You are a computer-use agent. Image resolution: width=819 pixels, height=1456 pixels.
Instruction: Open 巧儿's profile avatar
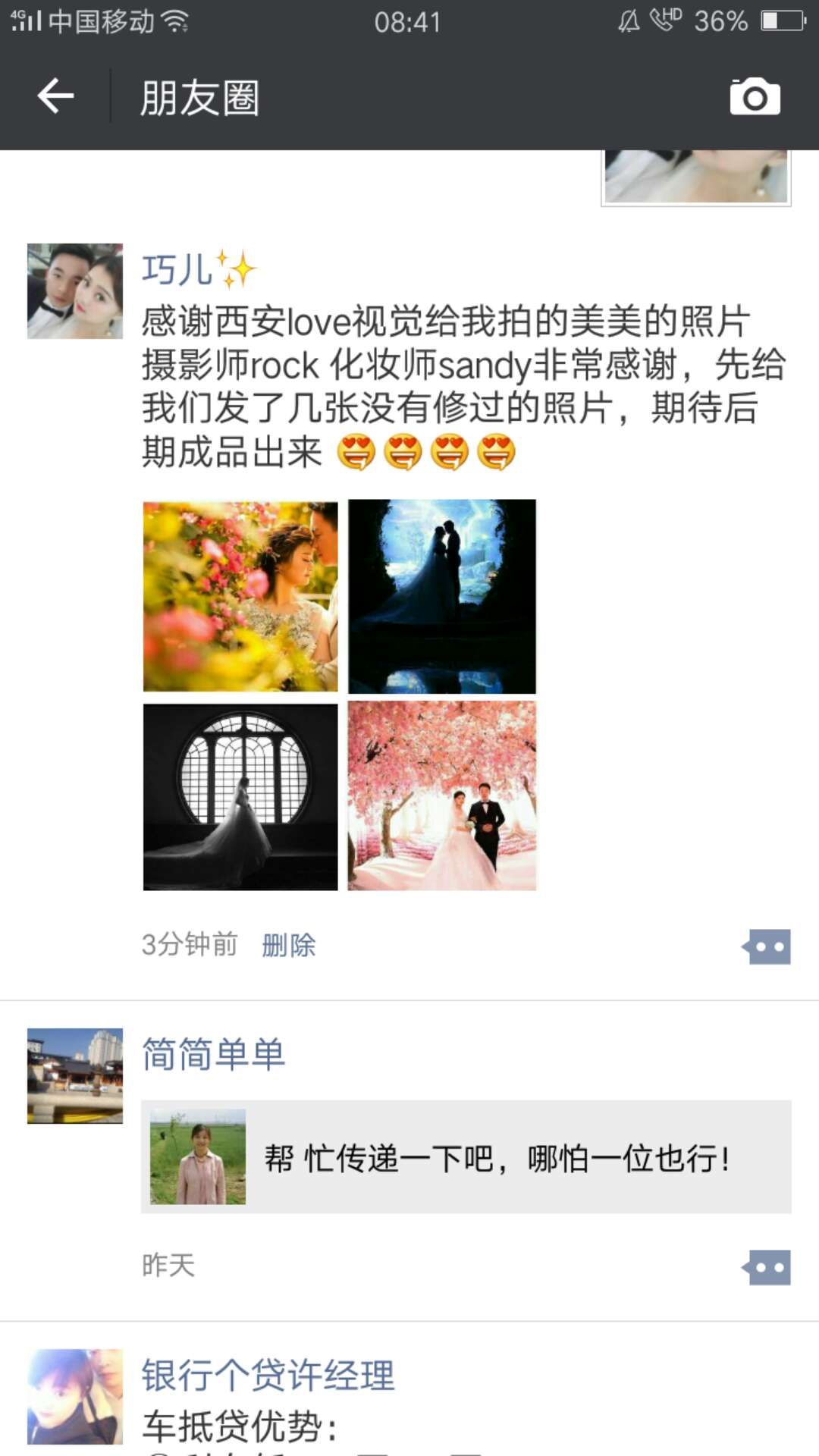[75, 290]
